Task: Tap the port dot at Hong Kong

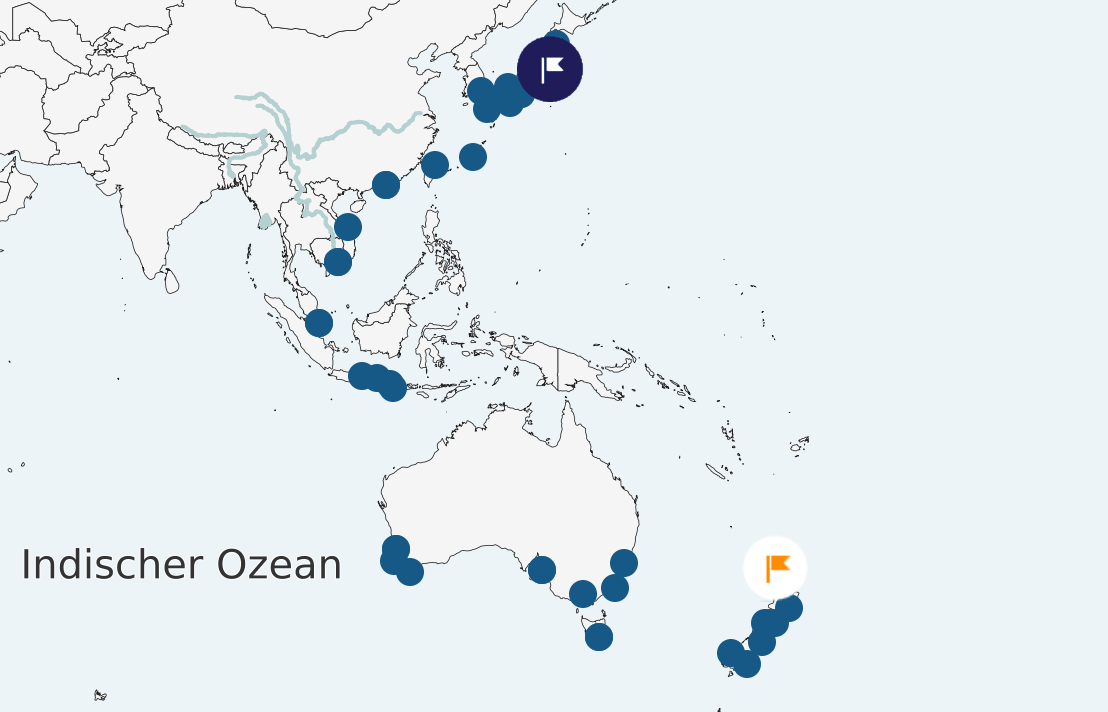Action: pyautogui.click(x=386, y=184)
